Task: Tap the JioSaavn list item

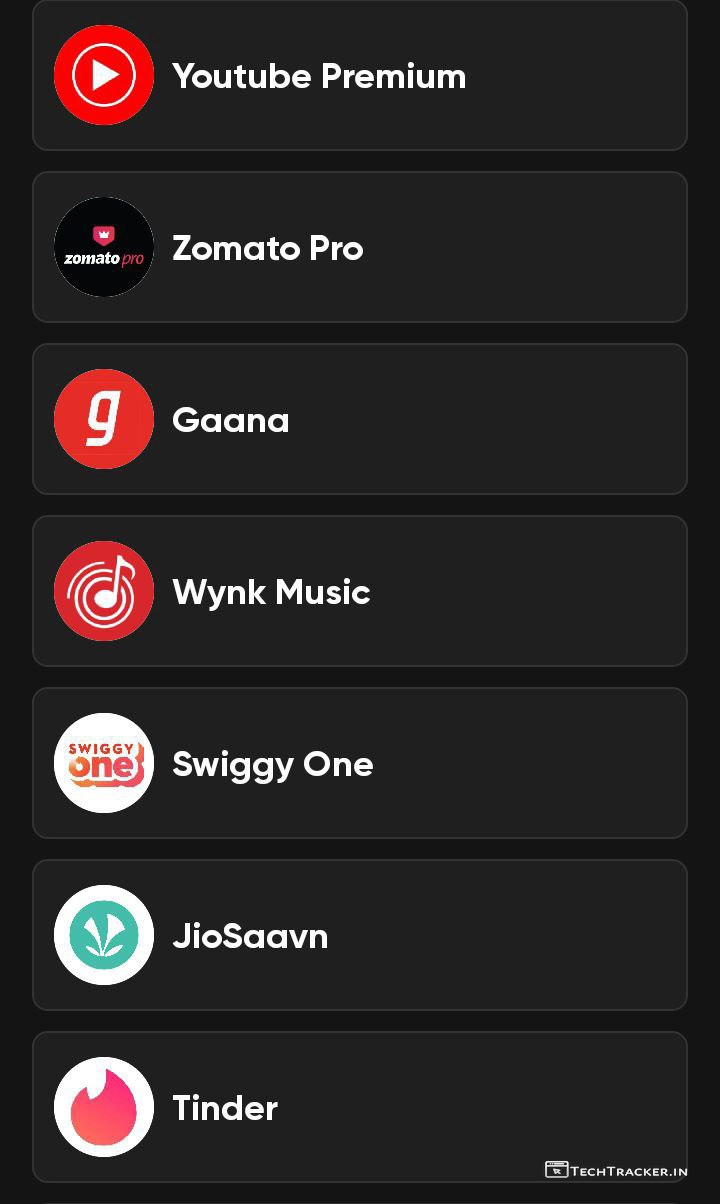Action: 360,936
